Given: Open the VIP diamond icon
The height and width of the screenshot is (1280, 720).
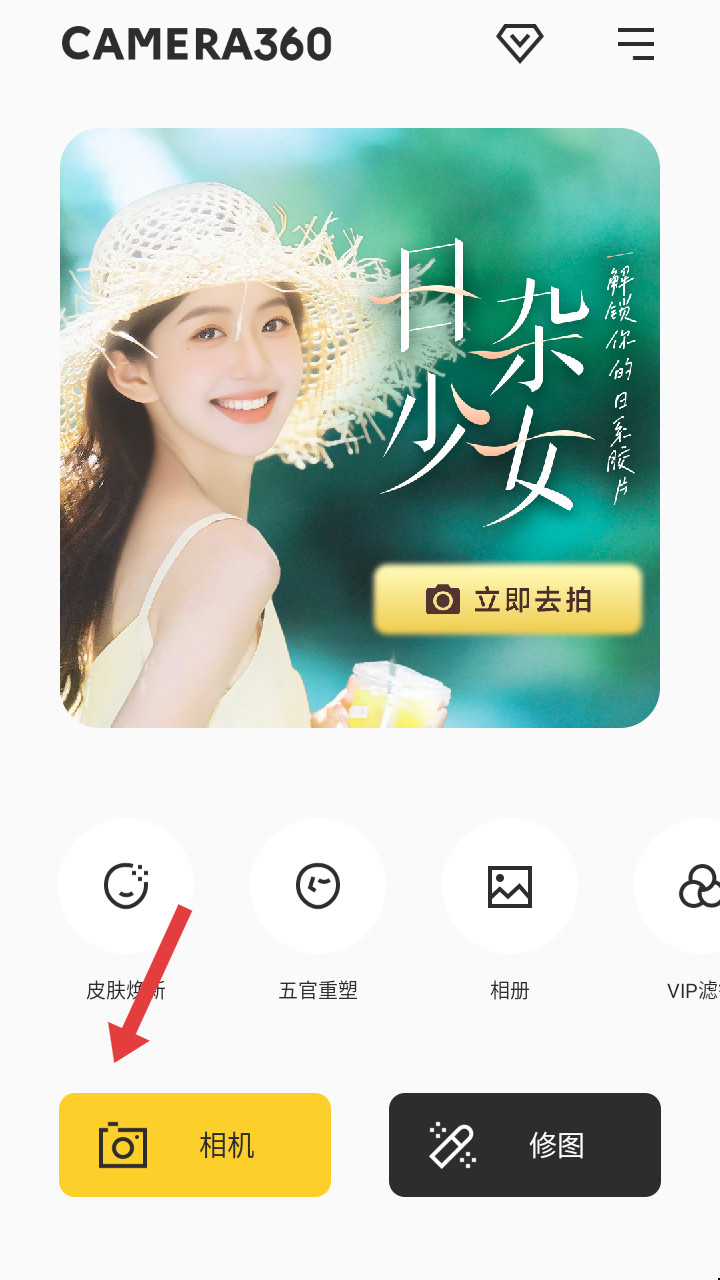Looking at the screenshot, I should pos(520,43).
